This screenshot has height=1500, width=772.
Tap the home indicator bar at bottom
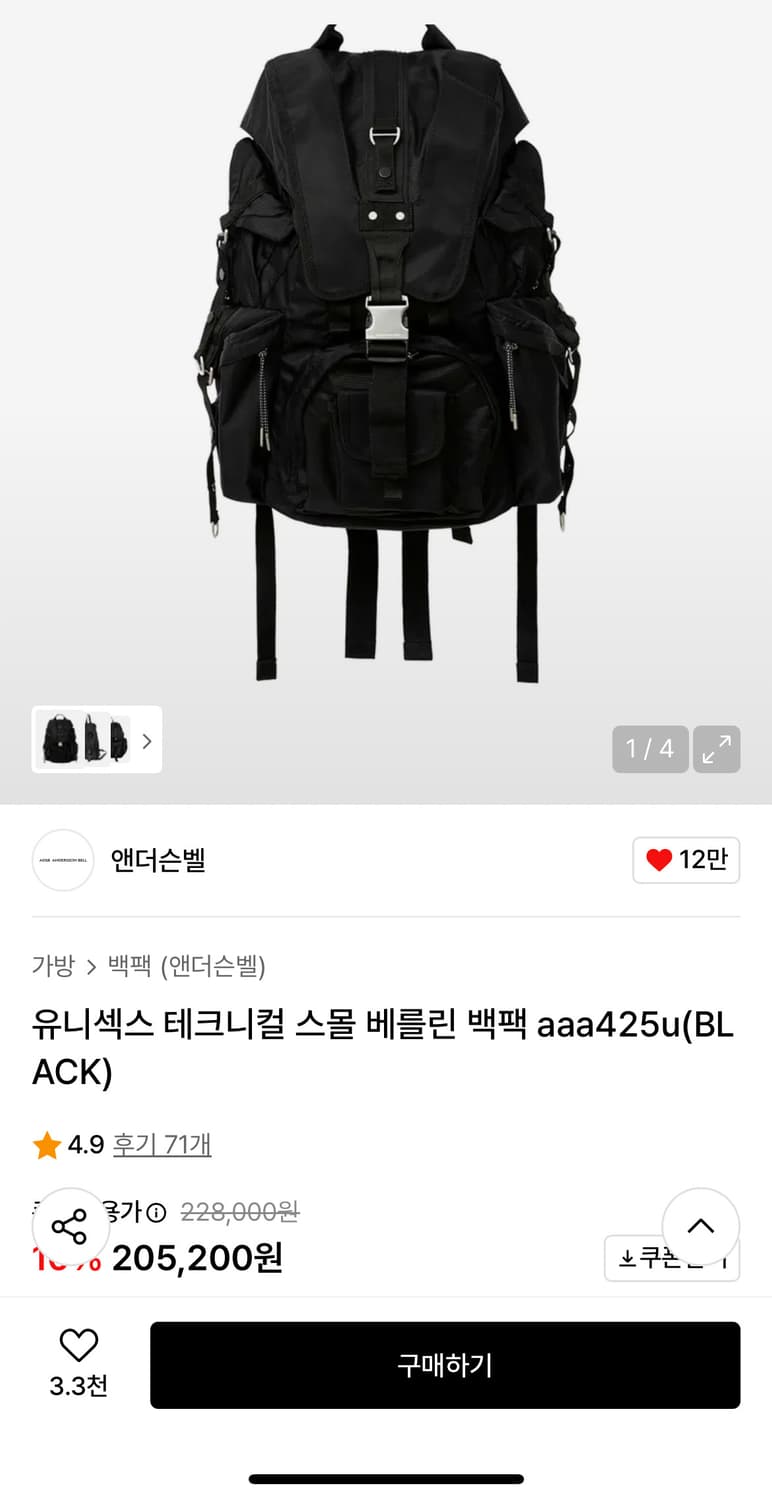[386, 1479]
